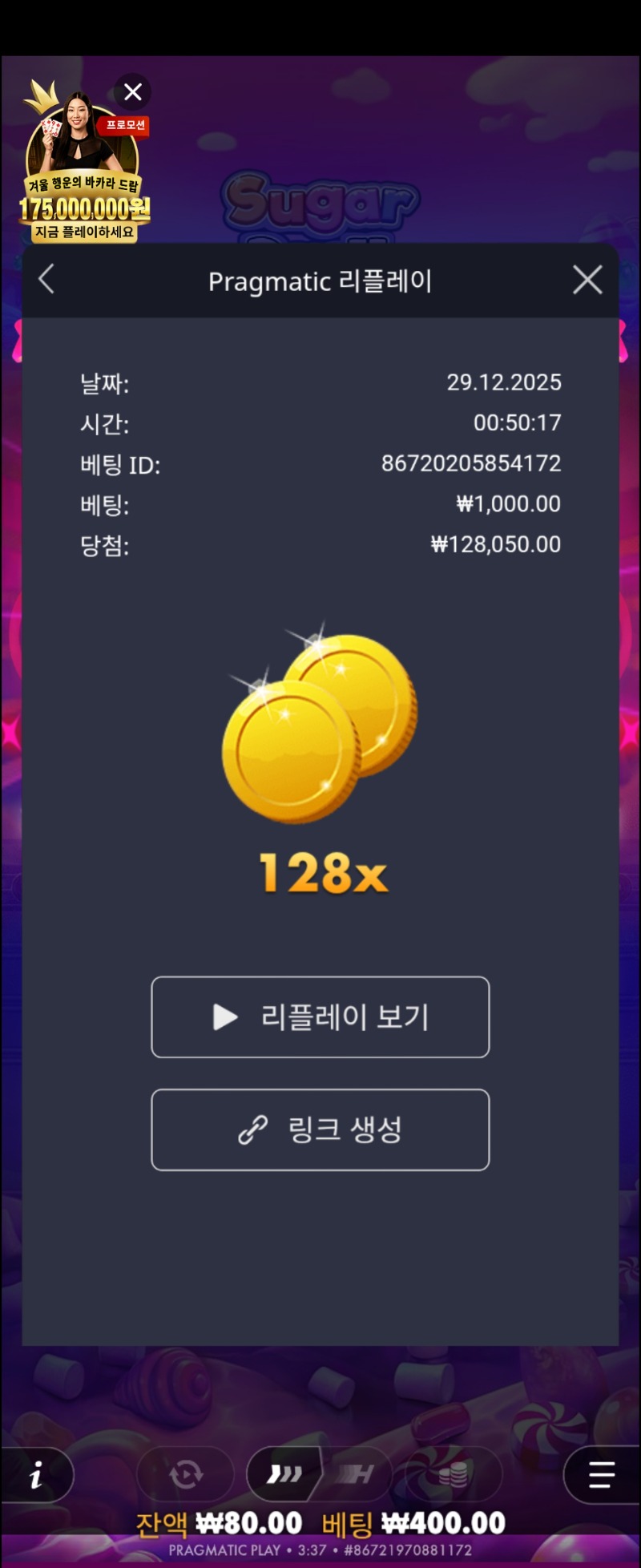Select the quick spin speed button
This screenshot has height=1568, width=641.
point(285,1474)
